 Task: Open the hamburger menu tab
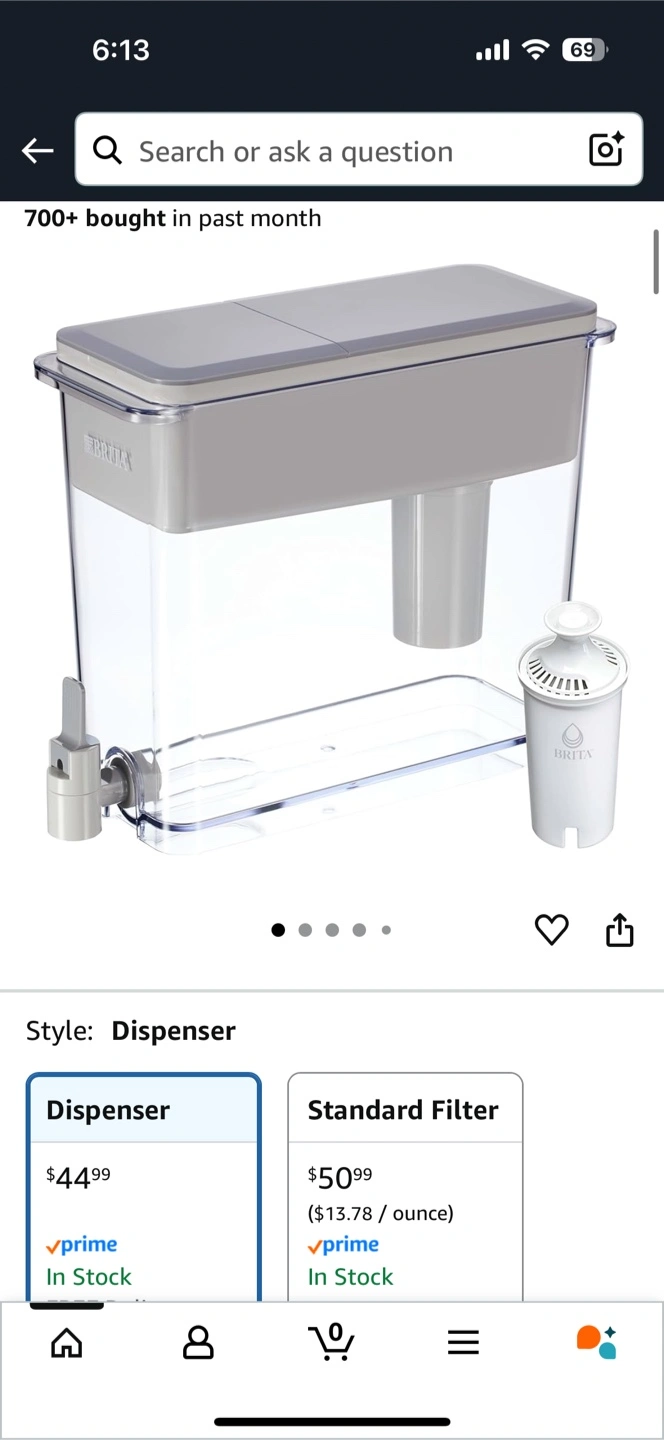463,1342
